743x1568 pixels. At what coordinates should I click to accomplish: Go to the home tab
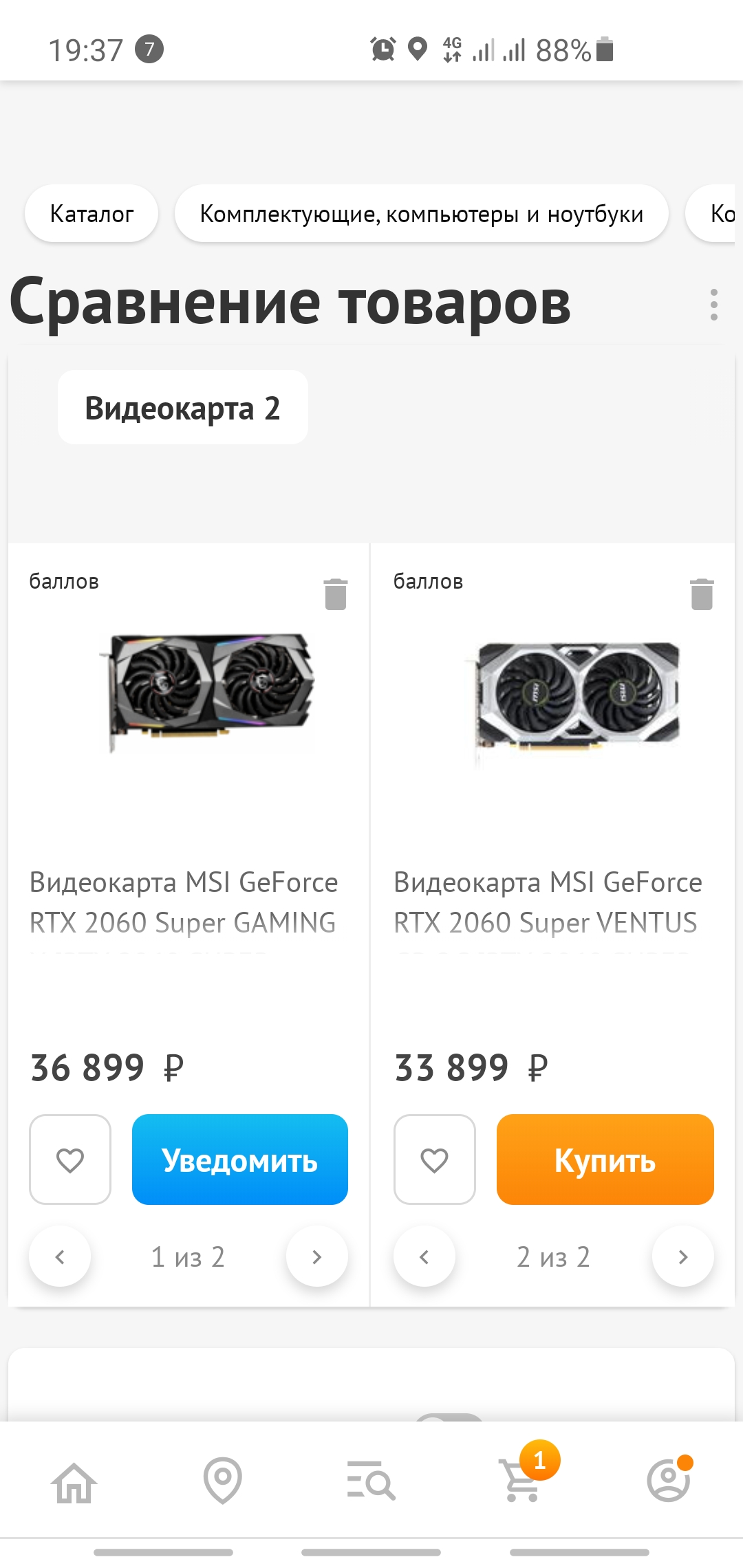pos(74,1482)
